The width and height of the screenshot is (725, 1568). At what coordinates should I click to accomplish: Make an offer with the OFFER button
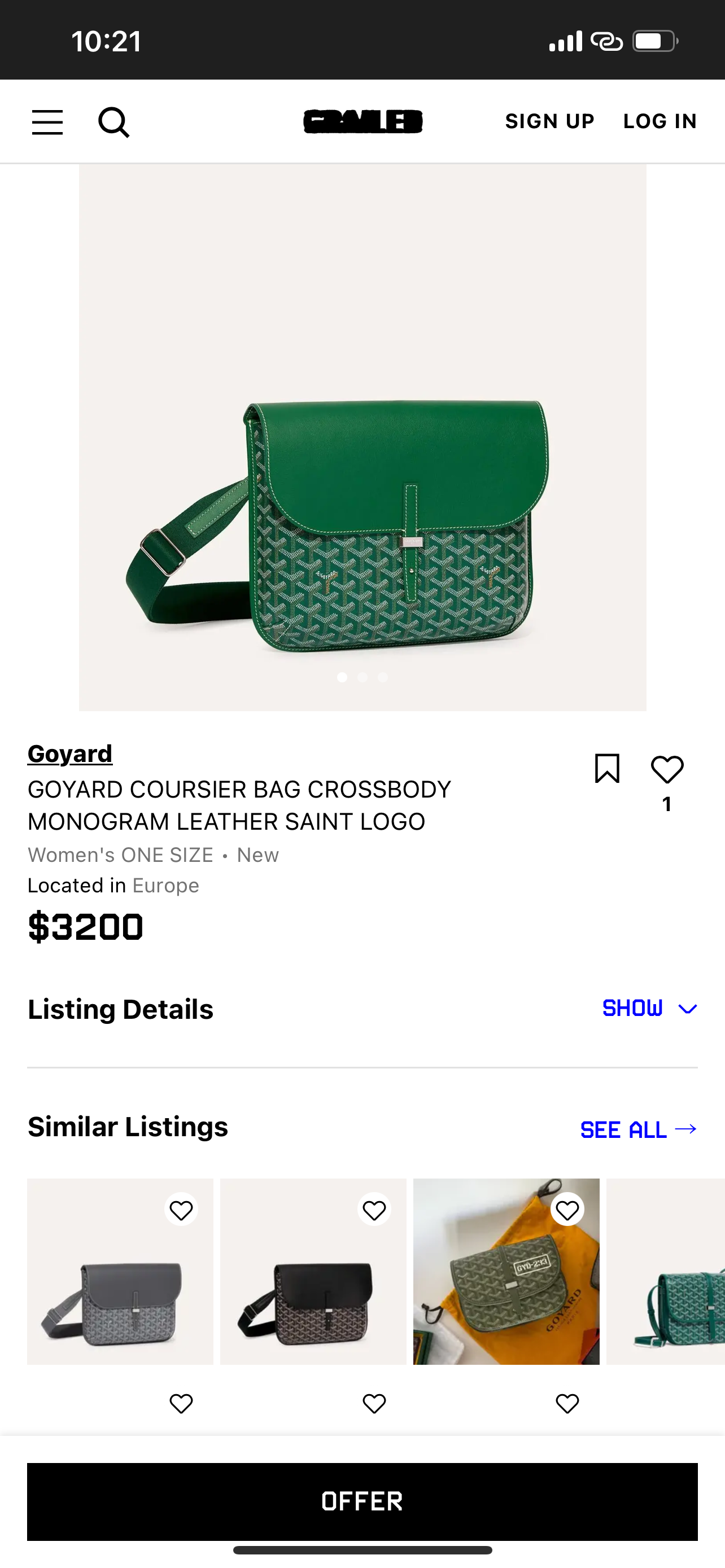363,1501
